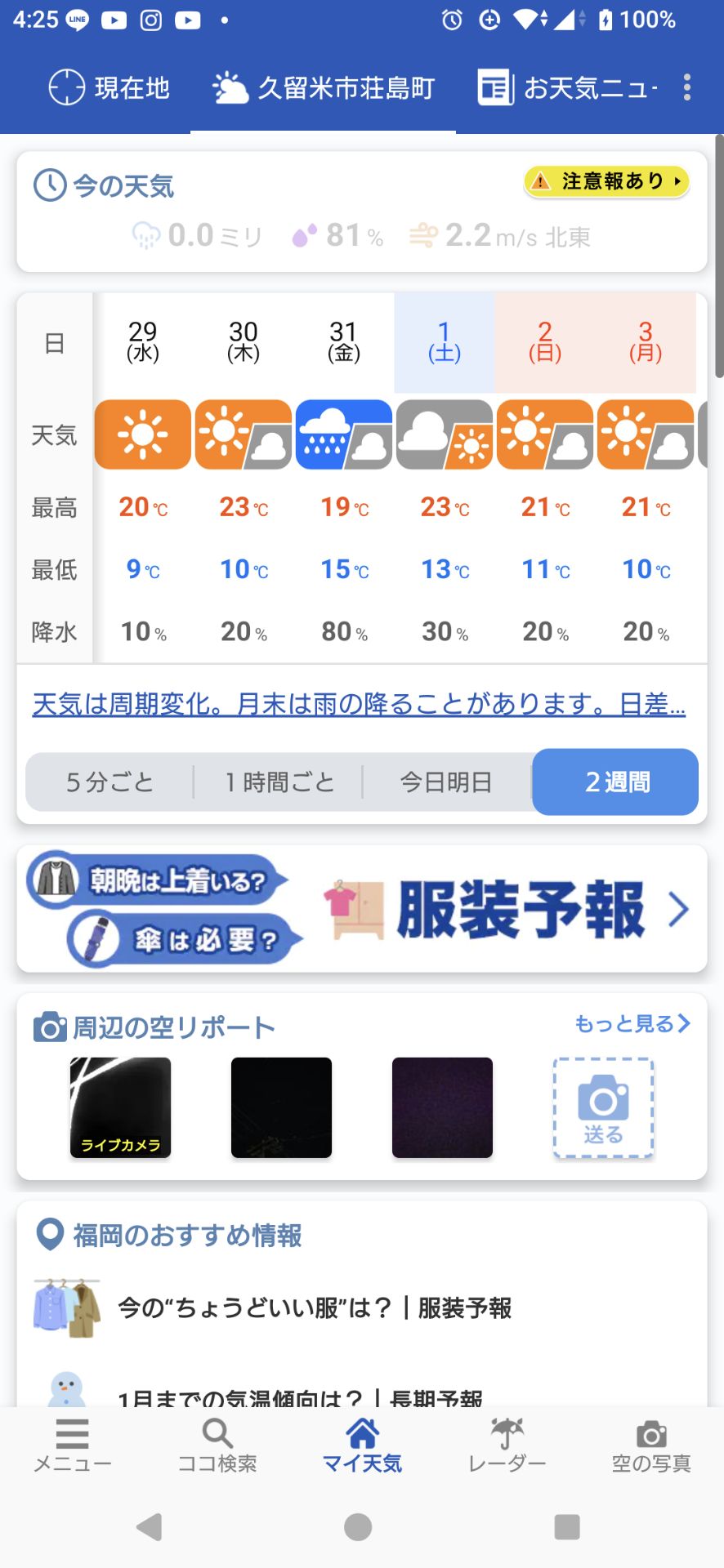Image resolution: width=724 pixels, height=1568 pixels.
Task: Enable 今日明日 forecast mode
Action: click(x=447, y=782)
